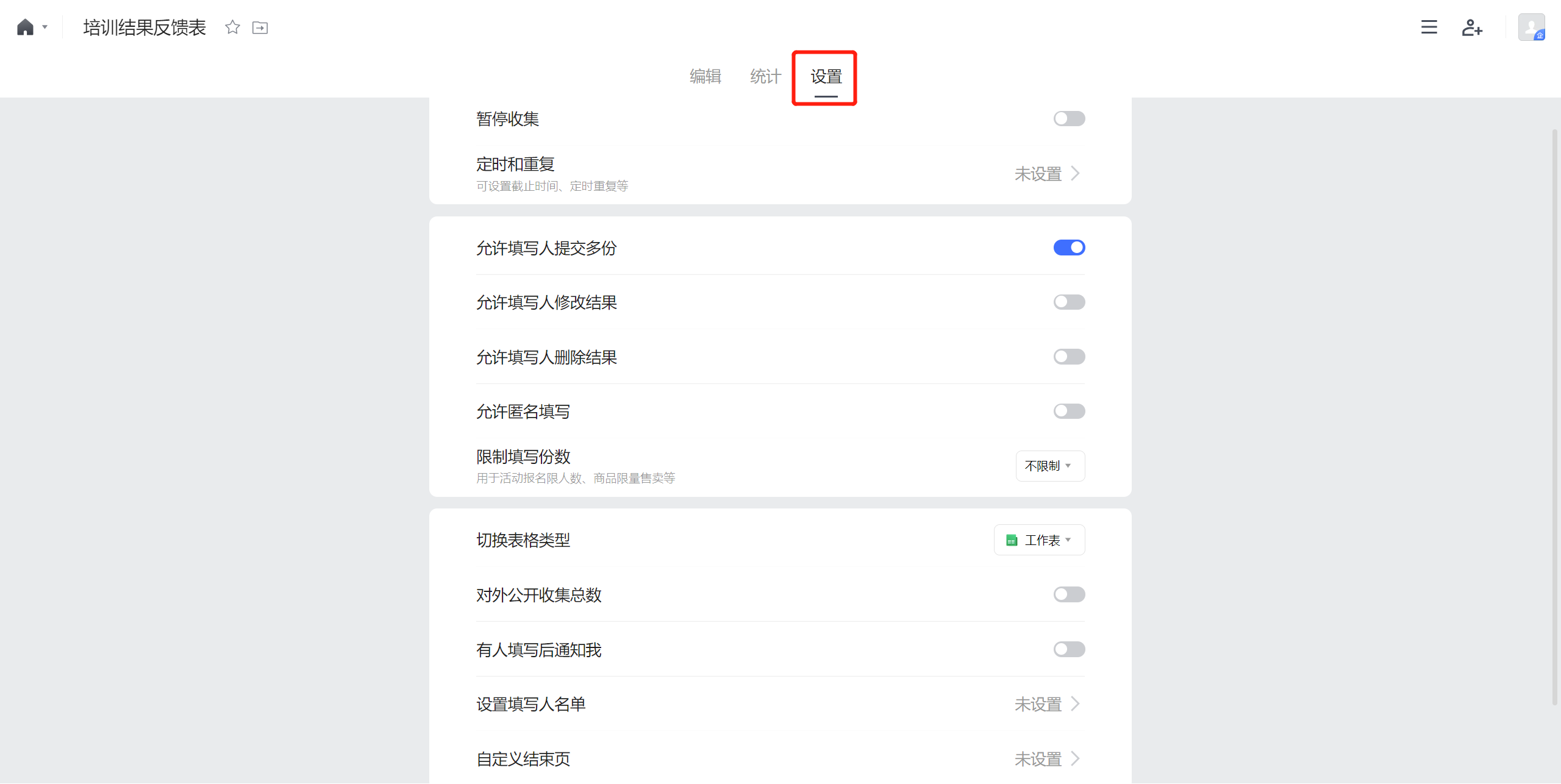The image size is (1561, 784).
Task: Switch to the 编辑 tab
Action: (x=705, y=76)
